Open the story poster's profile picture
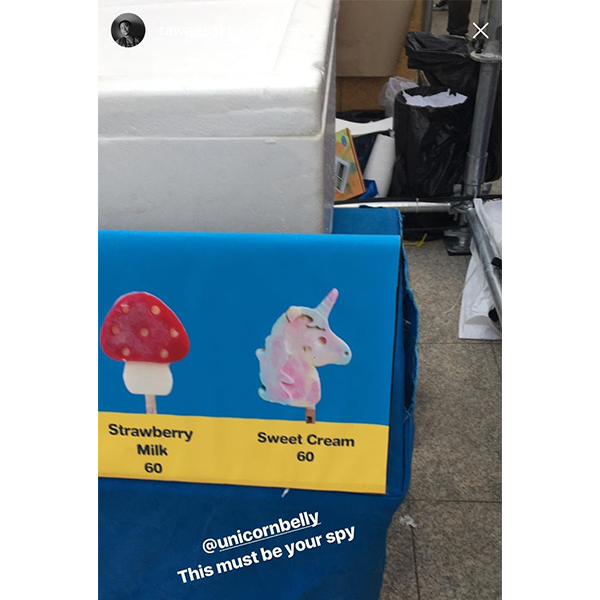This screenshot has height=600, width=600. [128, 30]
